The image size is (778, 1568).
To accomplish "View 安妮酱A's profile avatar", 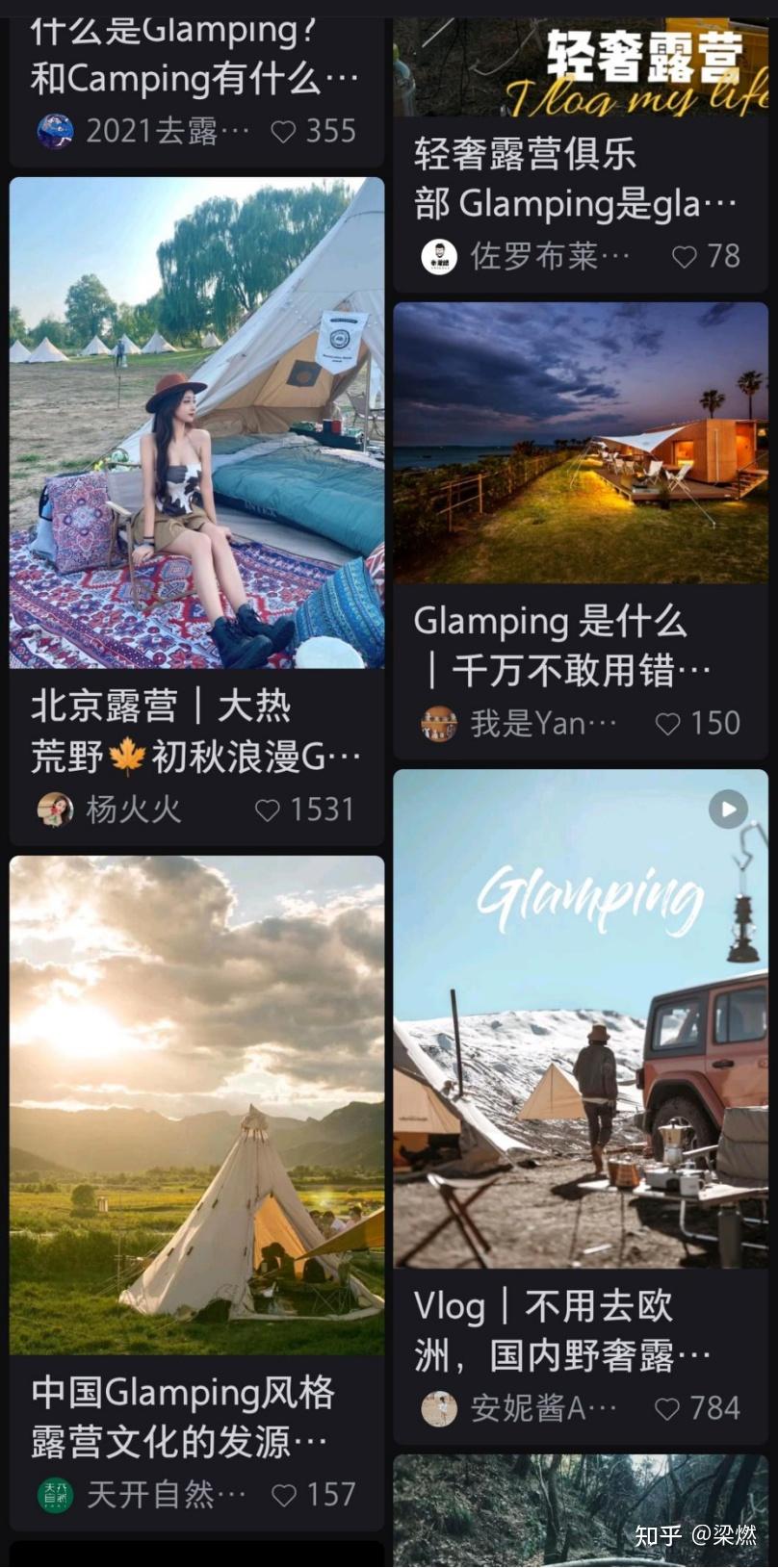I will pos(439,1409).
